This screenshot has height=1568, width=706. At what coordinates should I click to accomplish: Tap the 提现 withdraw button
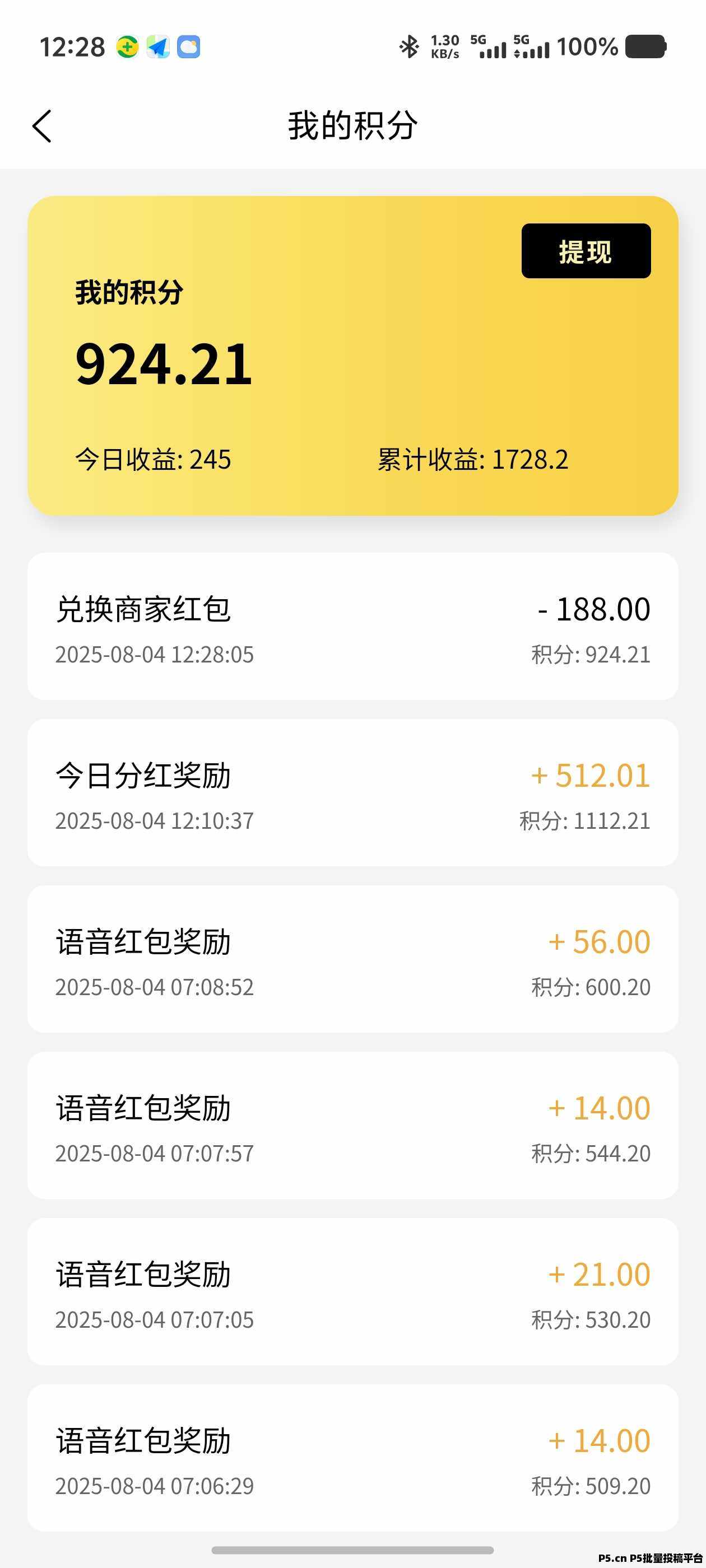[x=586, y=251]
